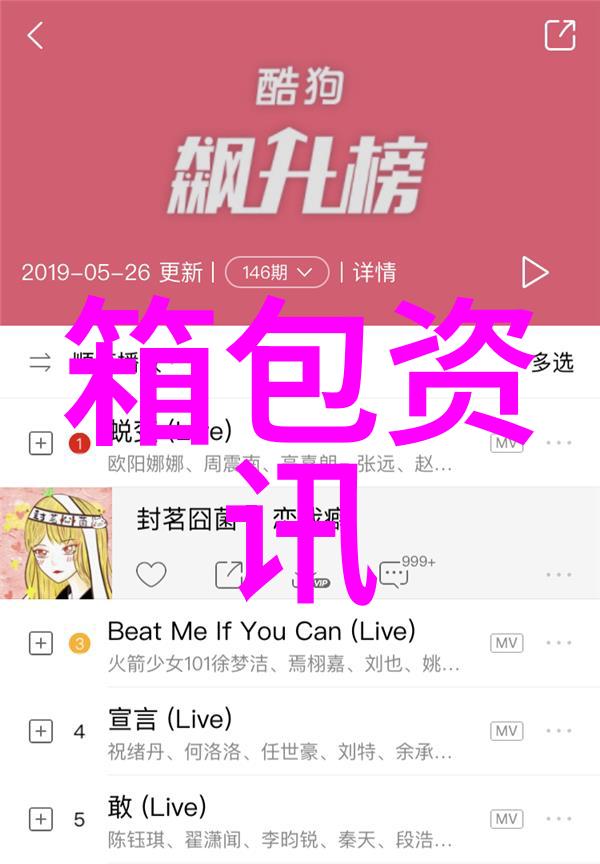
Task: Add Beat Me If You Can to playlist
Action: (40, 643)
